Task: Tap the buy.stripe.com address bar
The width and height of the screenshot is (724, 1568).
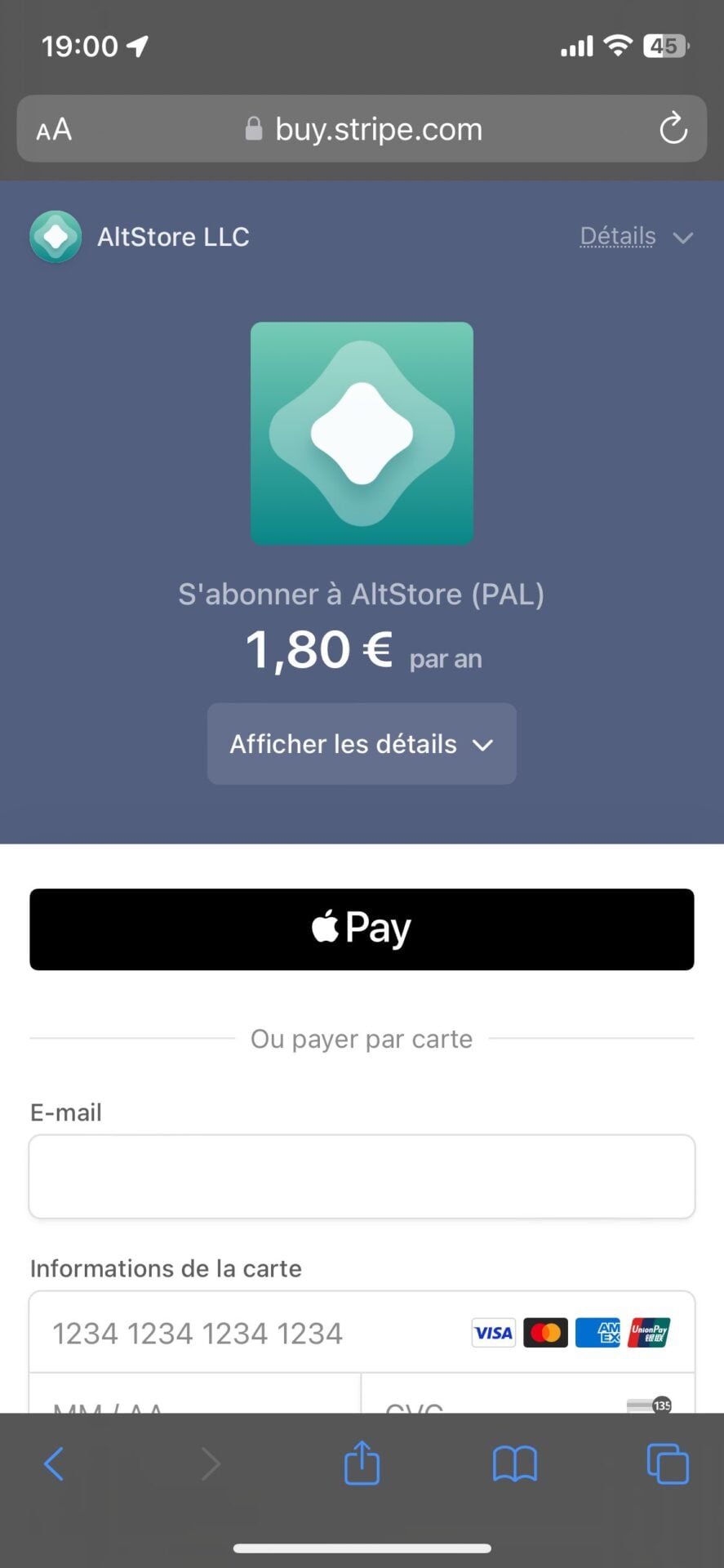Action: point(363,129)
